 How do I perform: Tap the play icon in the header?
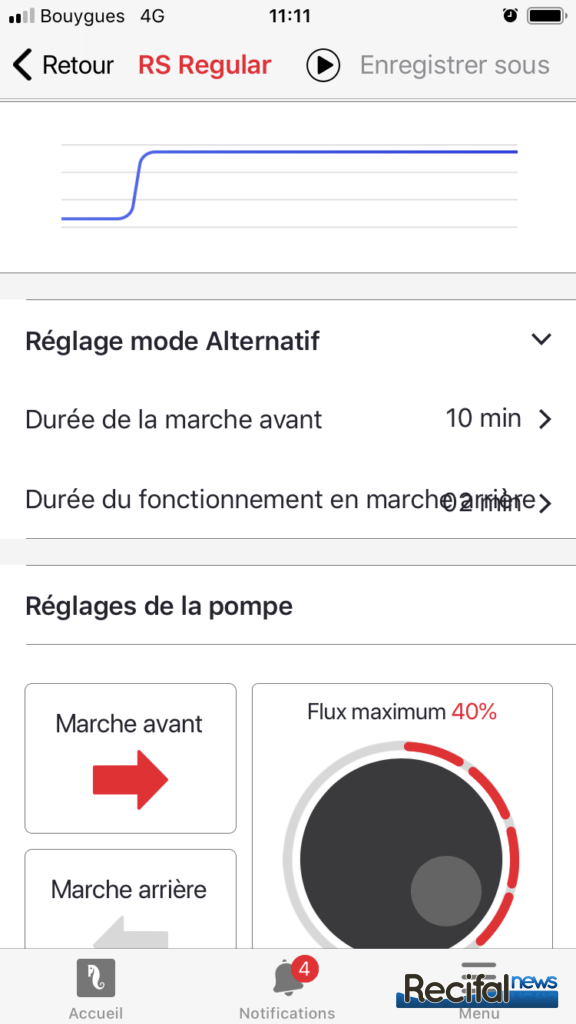(323, 66)
